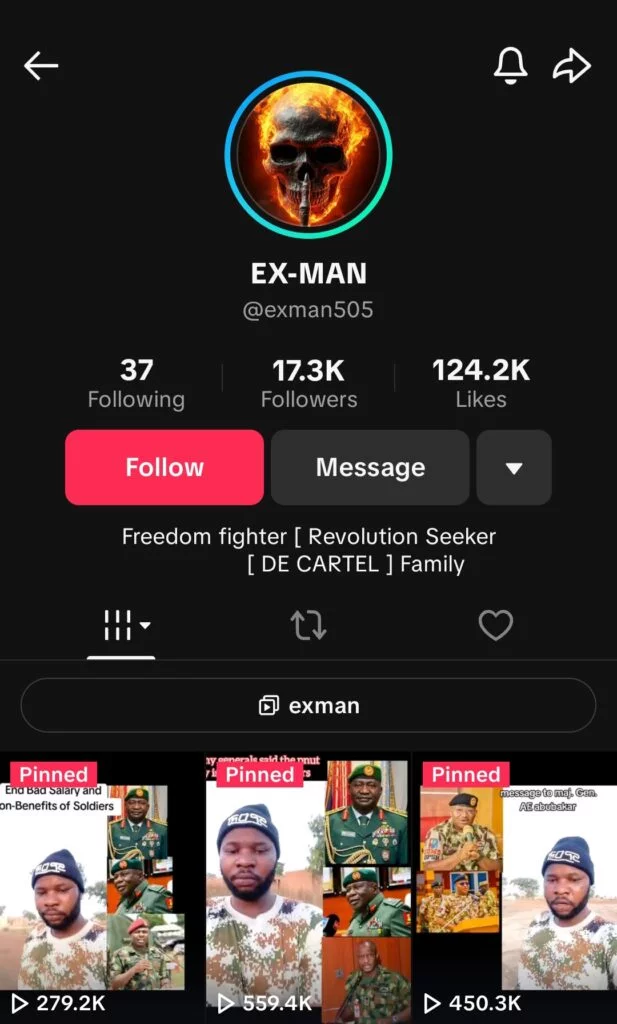Open the exman playlist
The width and height of the screenshot is (617, 1024).
pyautogui.click(x=308, y=705)
